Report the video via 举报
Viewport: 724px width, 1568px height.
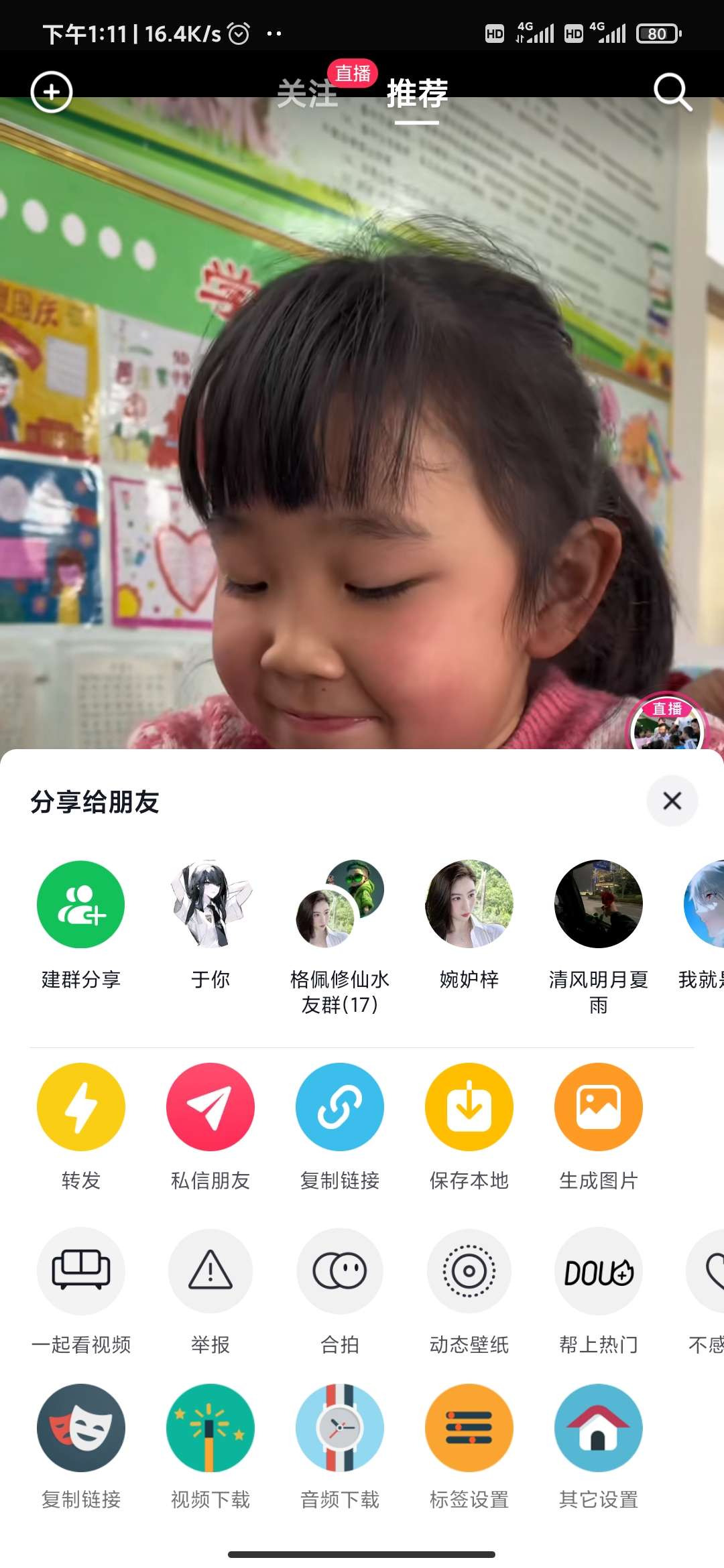210,1270
